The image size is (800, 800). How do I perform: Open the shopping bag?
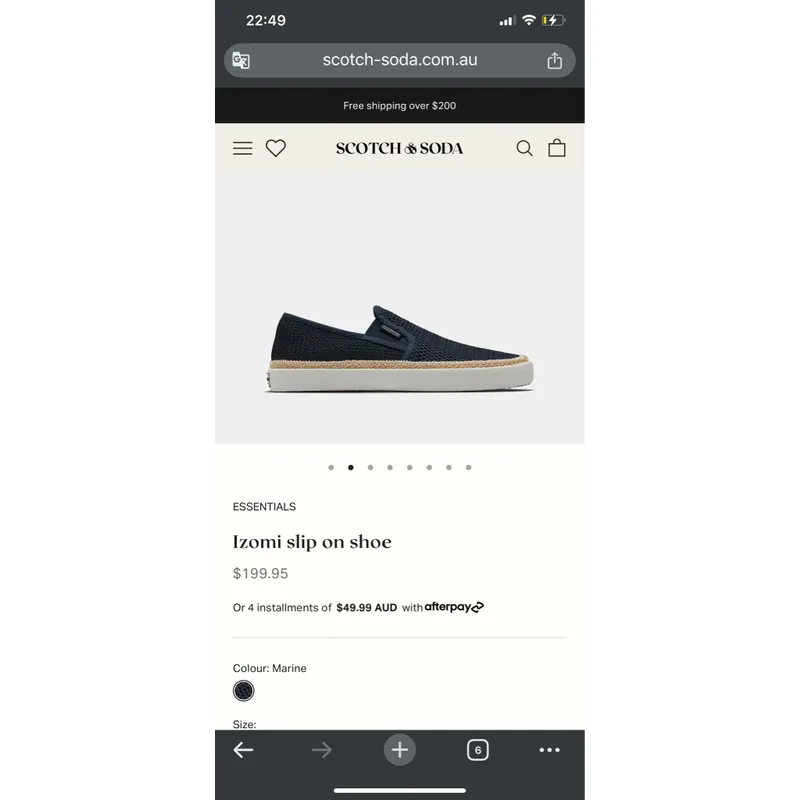point(557,148)
